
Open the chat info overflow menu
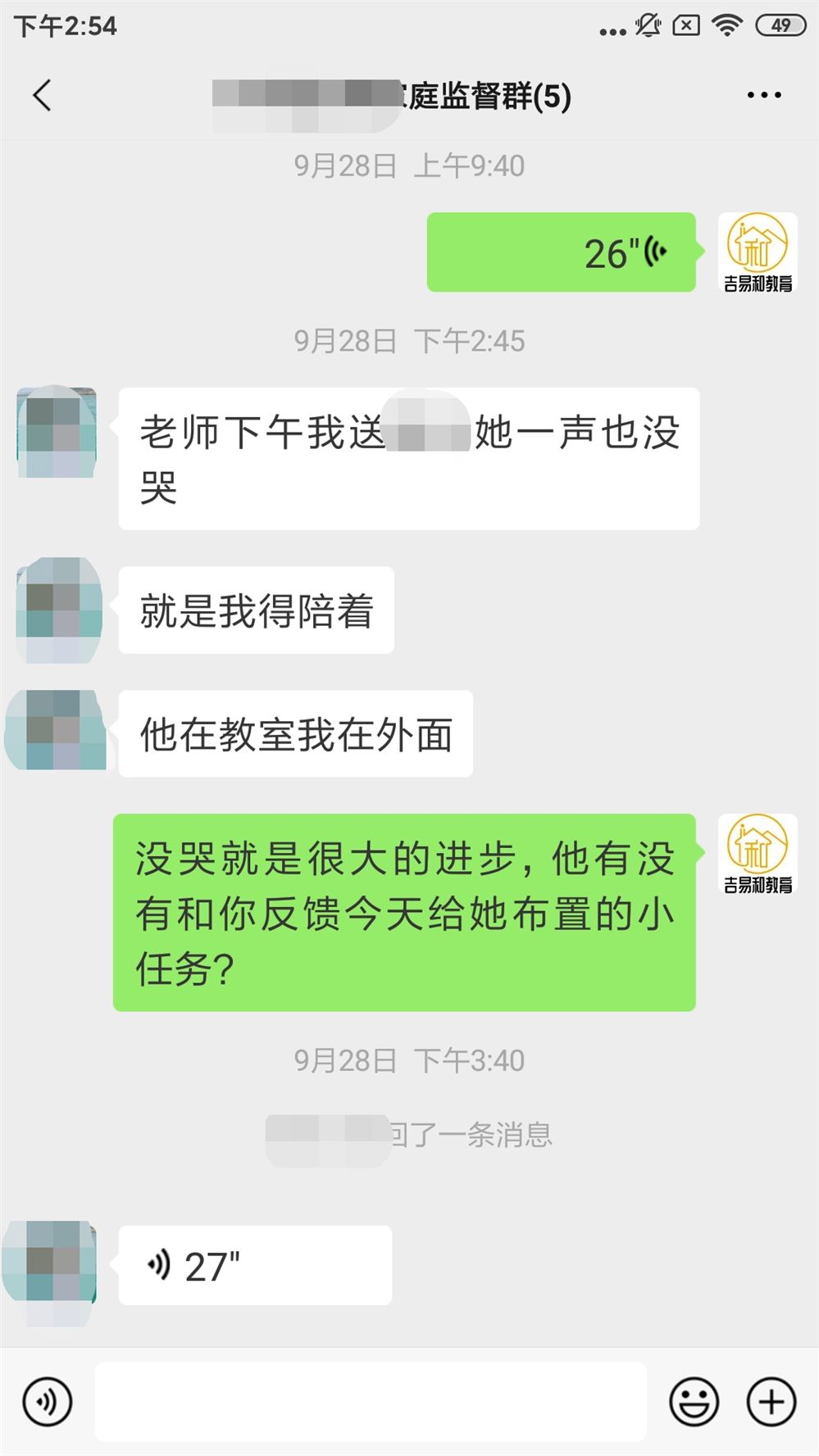coord(763,95)
